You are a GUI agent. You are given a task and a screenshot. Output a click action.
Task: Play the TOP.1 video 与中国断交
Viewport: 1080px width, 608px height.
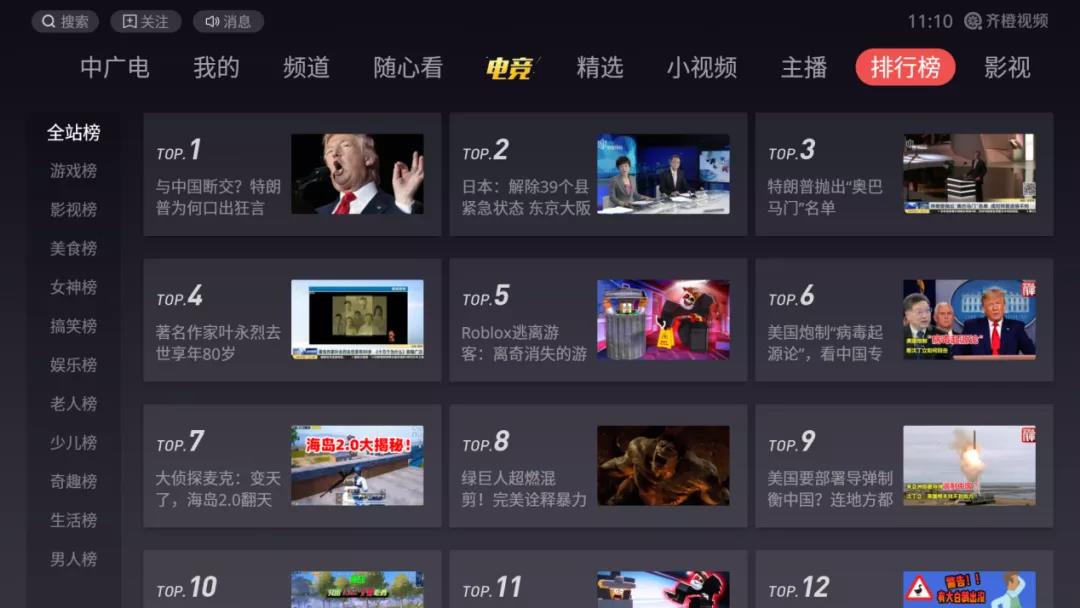(292, 174)
